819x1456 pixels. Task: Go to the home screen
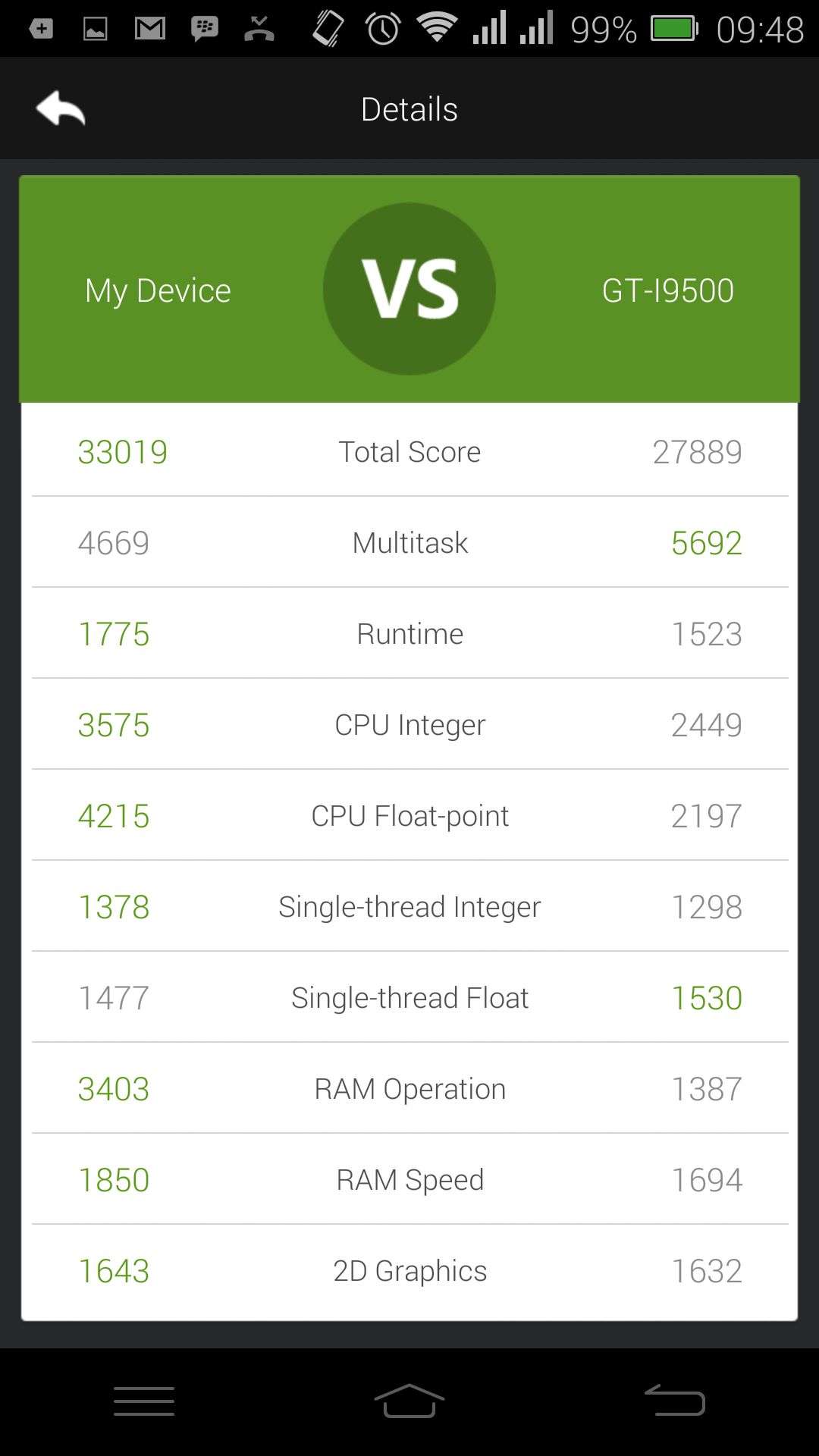pyautogui.click(x=409, y=1401)
